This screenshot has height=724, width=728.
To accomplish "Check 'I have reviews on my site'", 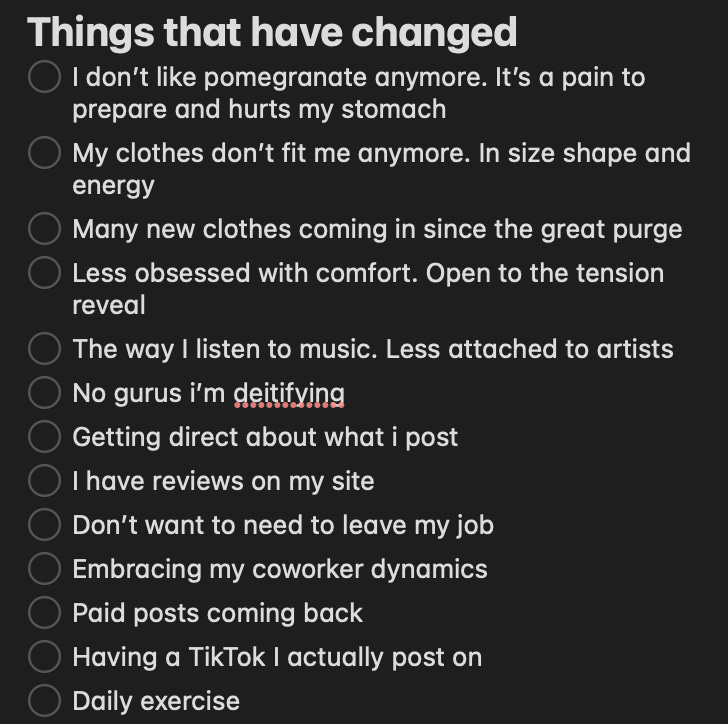I will (x=45, y=480).
